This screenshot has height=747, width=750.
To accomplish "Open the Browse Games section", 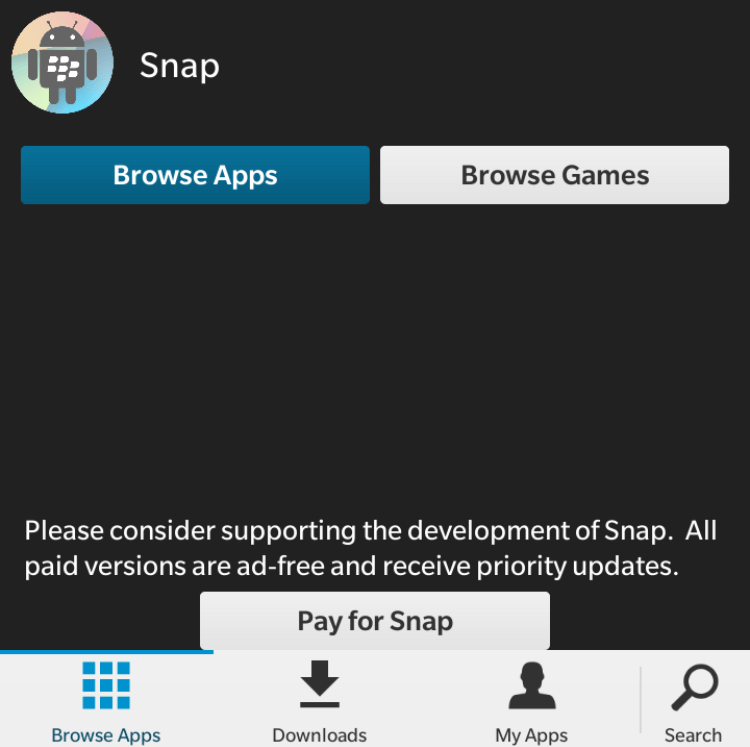I will pos(554,175).
